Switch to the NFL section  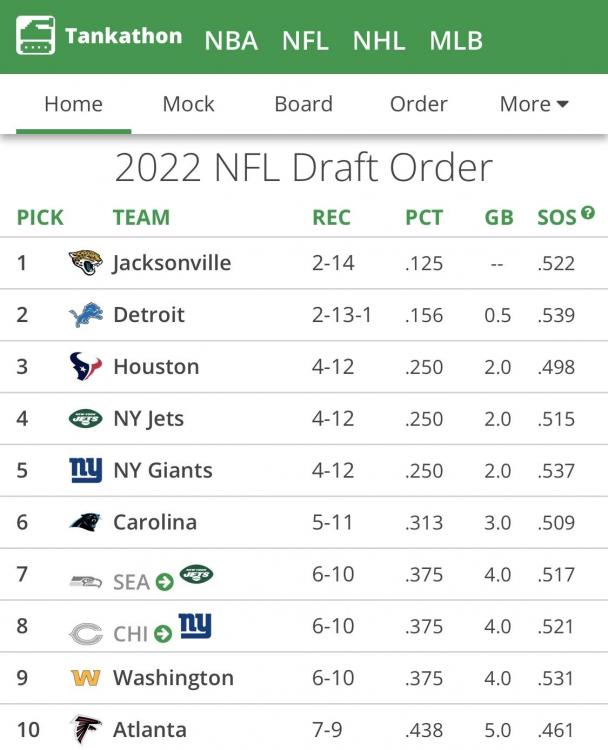pos(305,40)
